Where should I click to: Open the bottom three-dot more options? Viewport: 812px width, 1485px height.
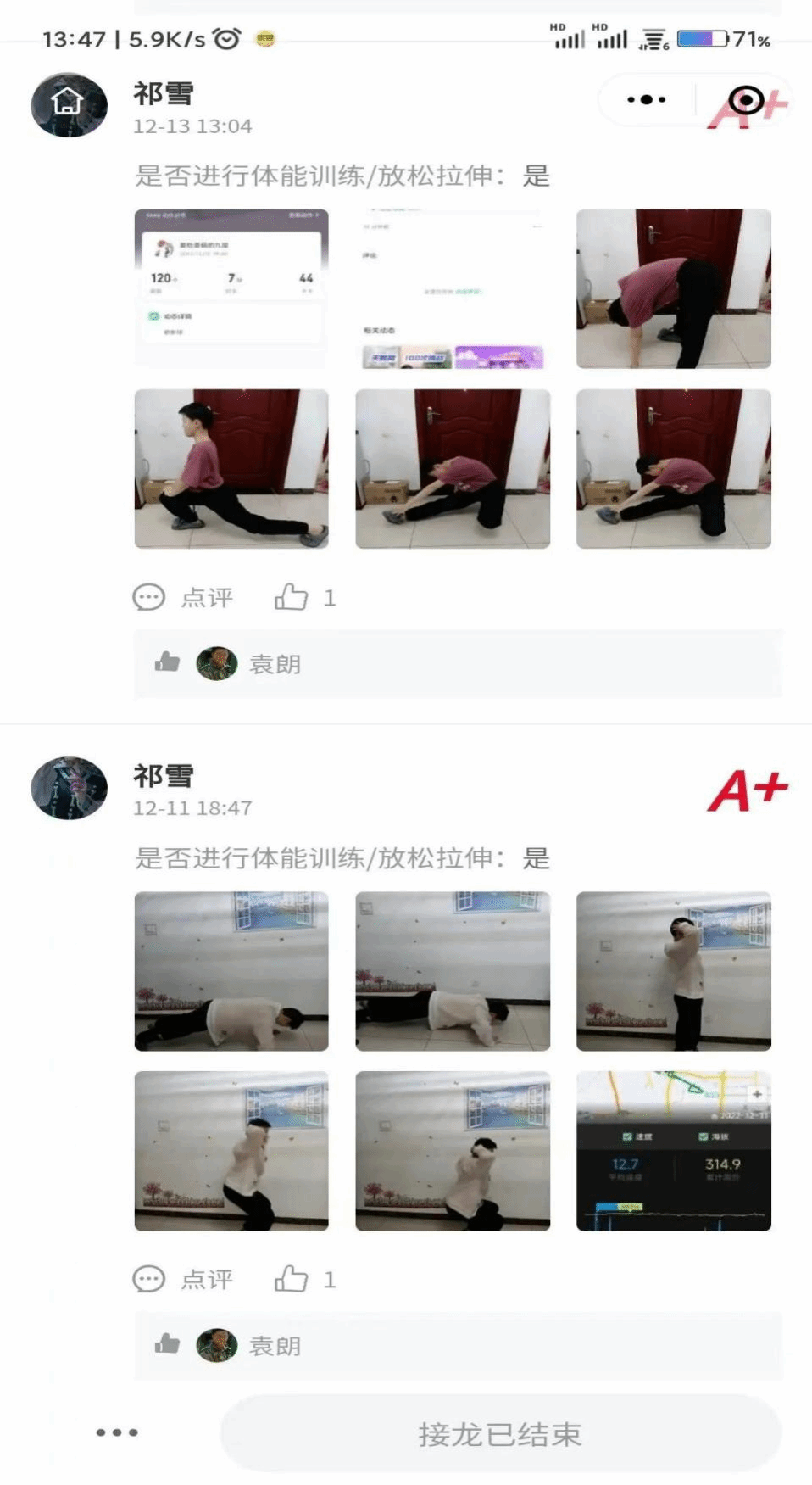(x=116, y=1432)
